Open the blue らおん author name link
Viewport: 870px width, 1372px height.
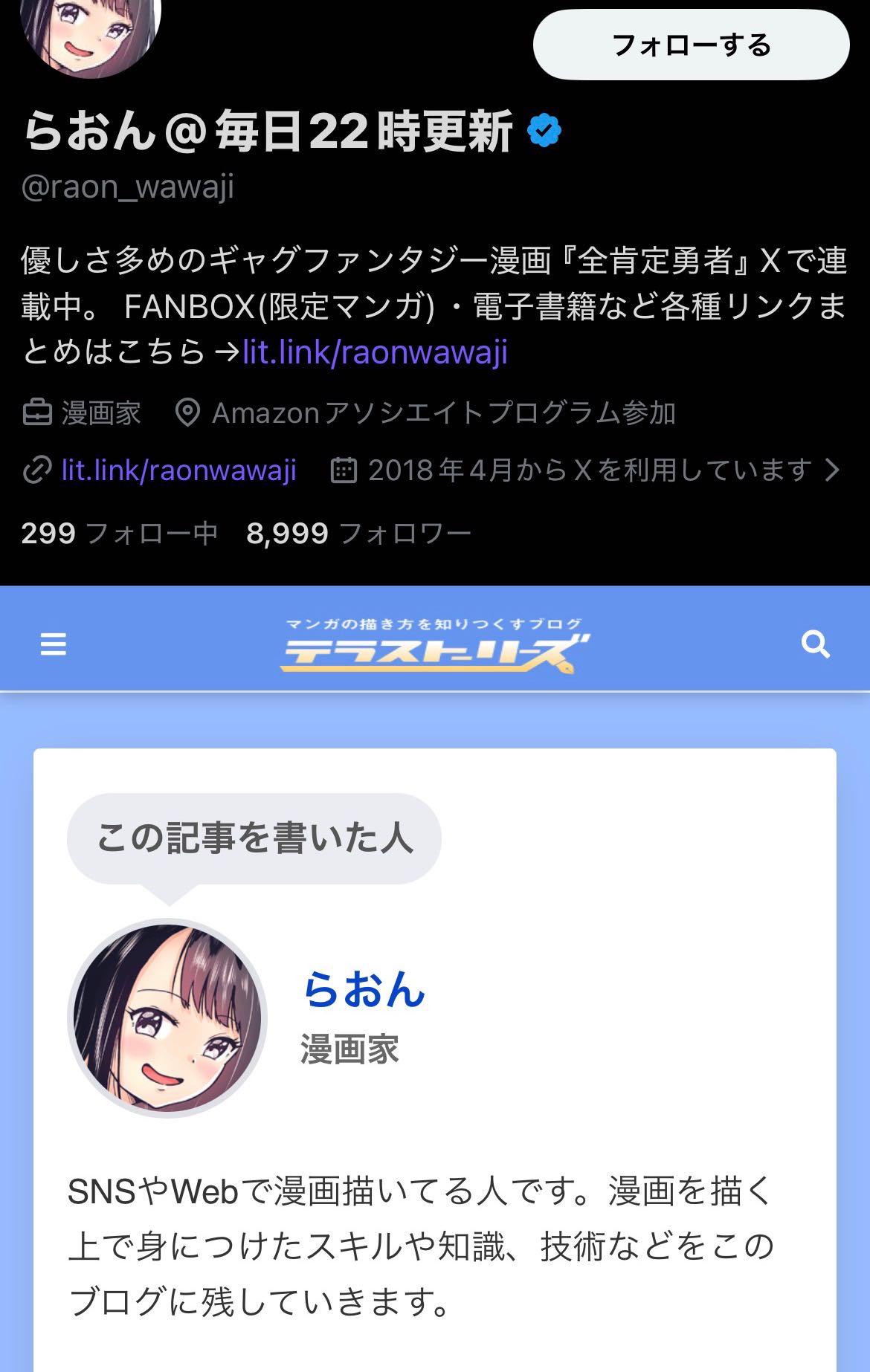[x=364, y=989]
